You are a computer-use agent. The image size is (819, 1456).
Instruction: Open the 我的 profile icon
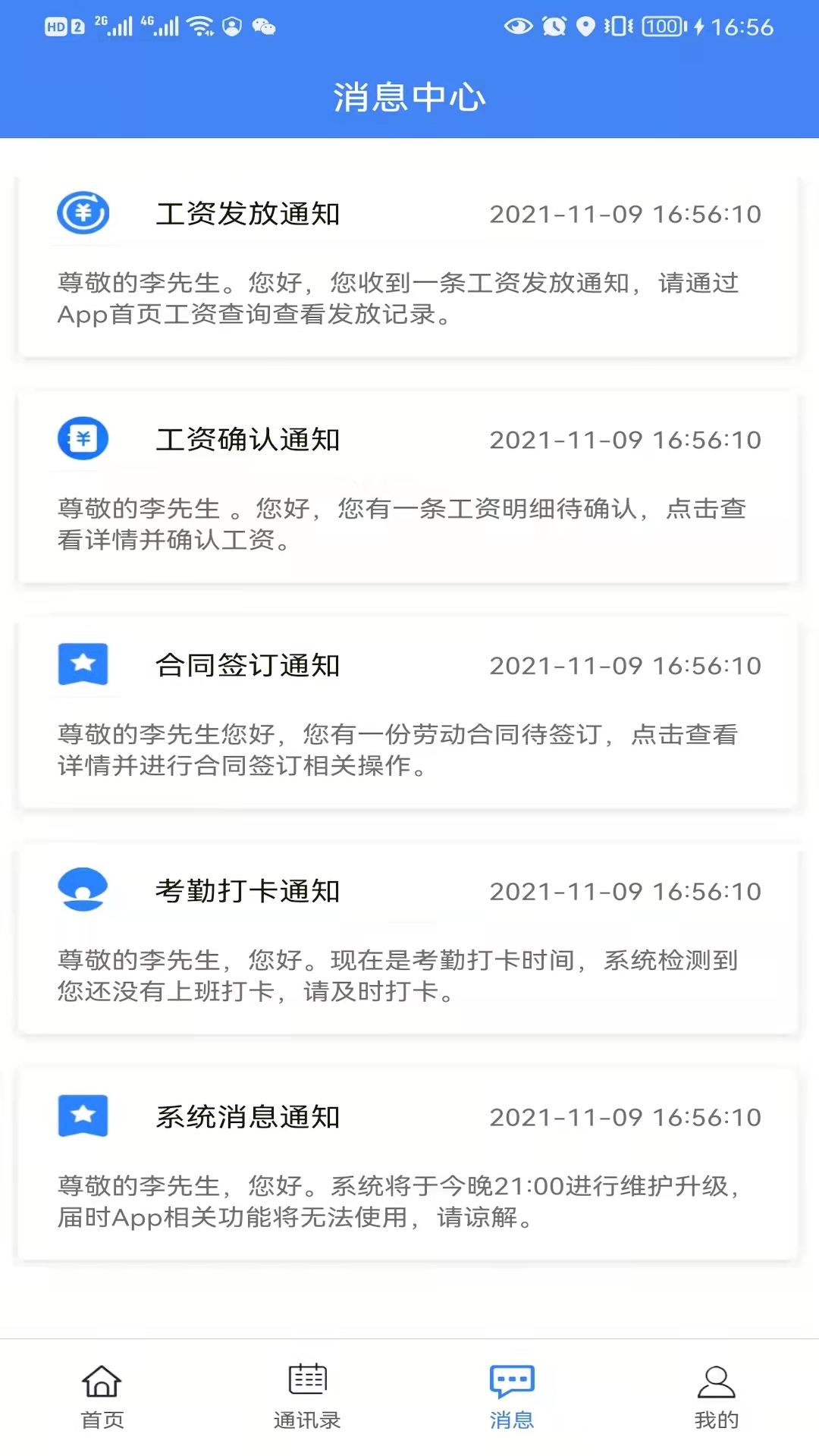coord(717,1382)
